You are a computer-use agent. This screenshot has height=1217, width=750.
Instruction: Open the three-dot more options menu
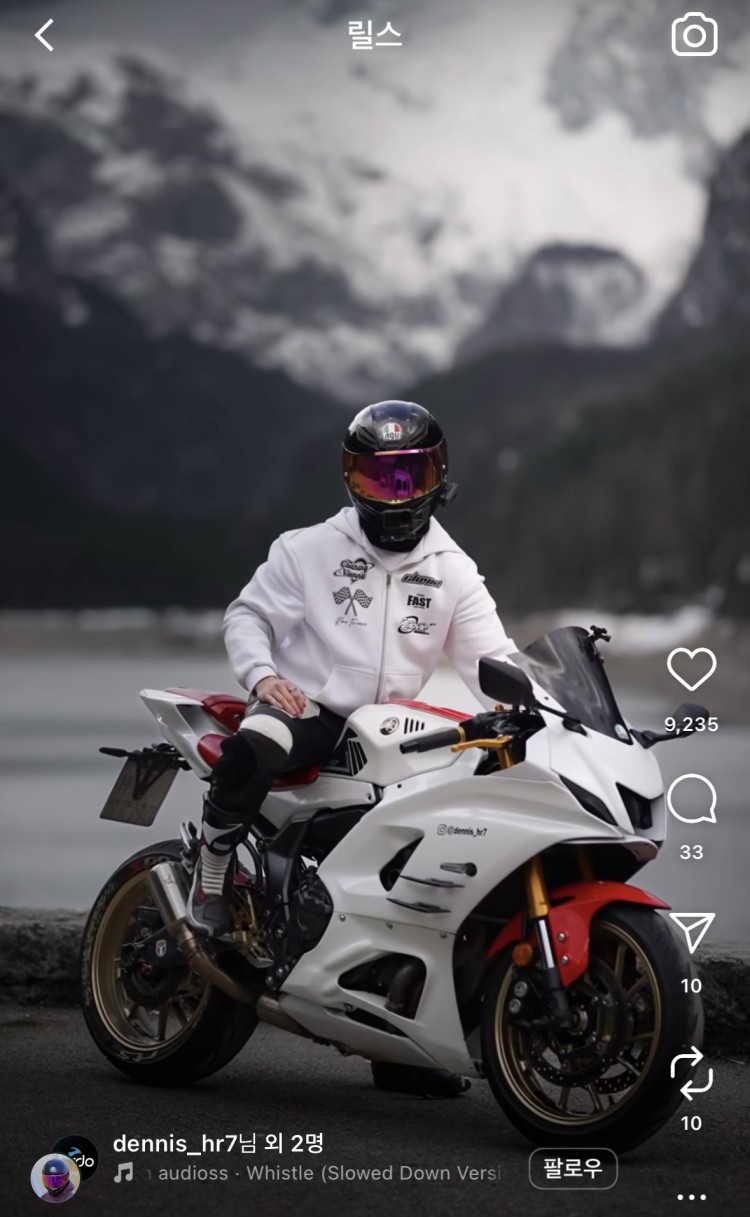click(691, 1196)
